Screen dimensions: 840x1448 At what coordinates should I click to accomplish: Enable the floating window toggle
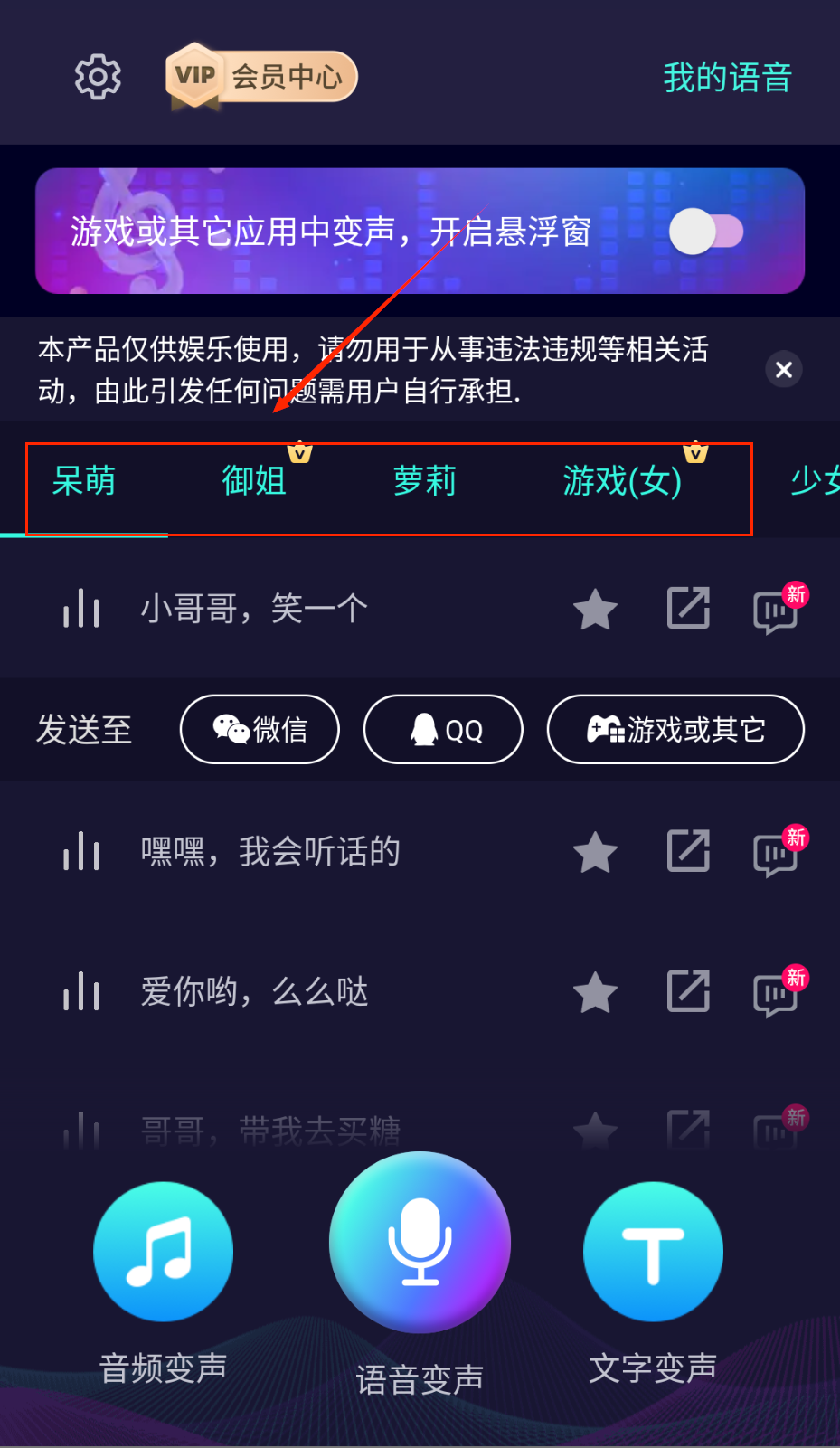pyautogui.click(x=705, y=232)
